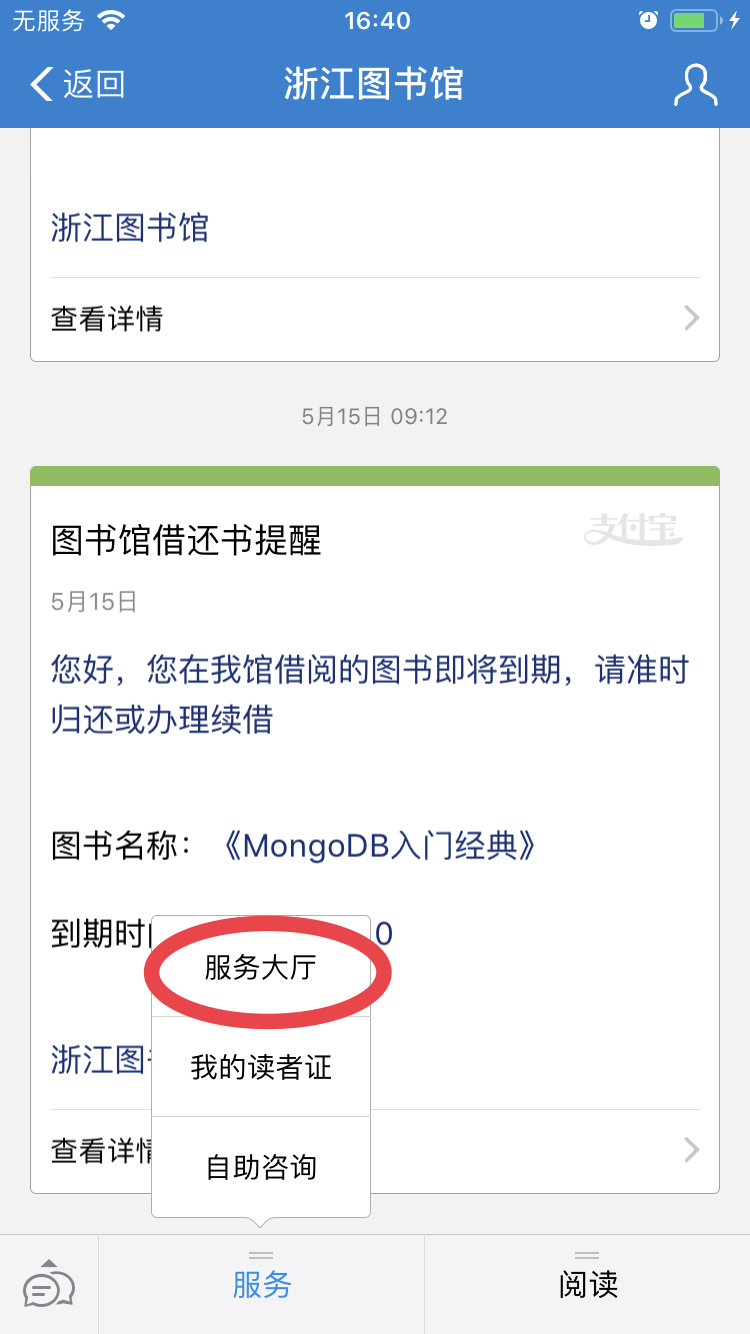The height and width of the screenshot is (1334, 750).
Task: Open the 阅读 bottom menu tab
Action: tap(587, 1284)
